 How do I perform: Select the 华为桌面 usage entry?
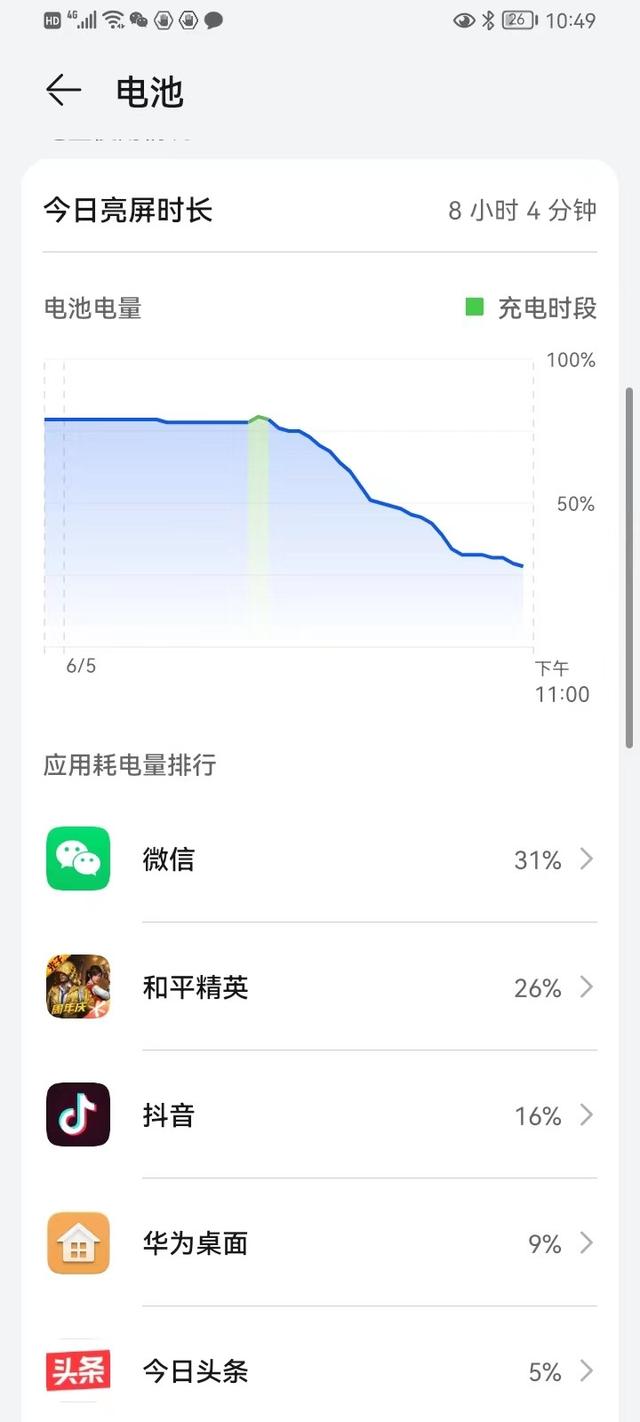320,1243
